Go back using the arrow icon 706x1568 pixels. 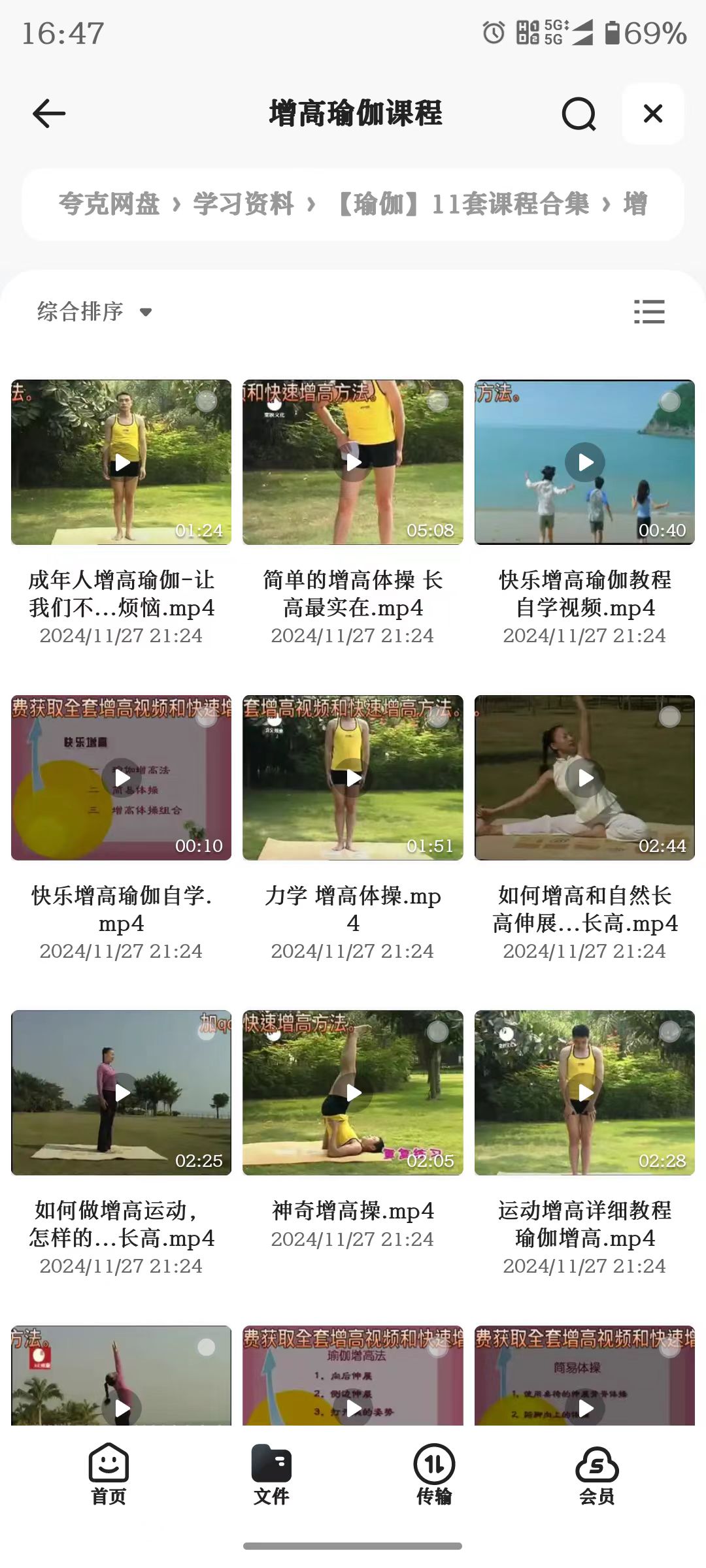pyautogui.click(x=49, y=114)
